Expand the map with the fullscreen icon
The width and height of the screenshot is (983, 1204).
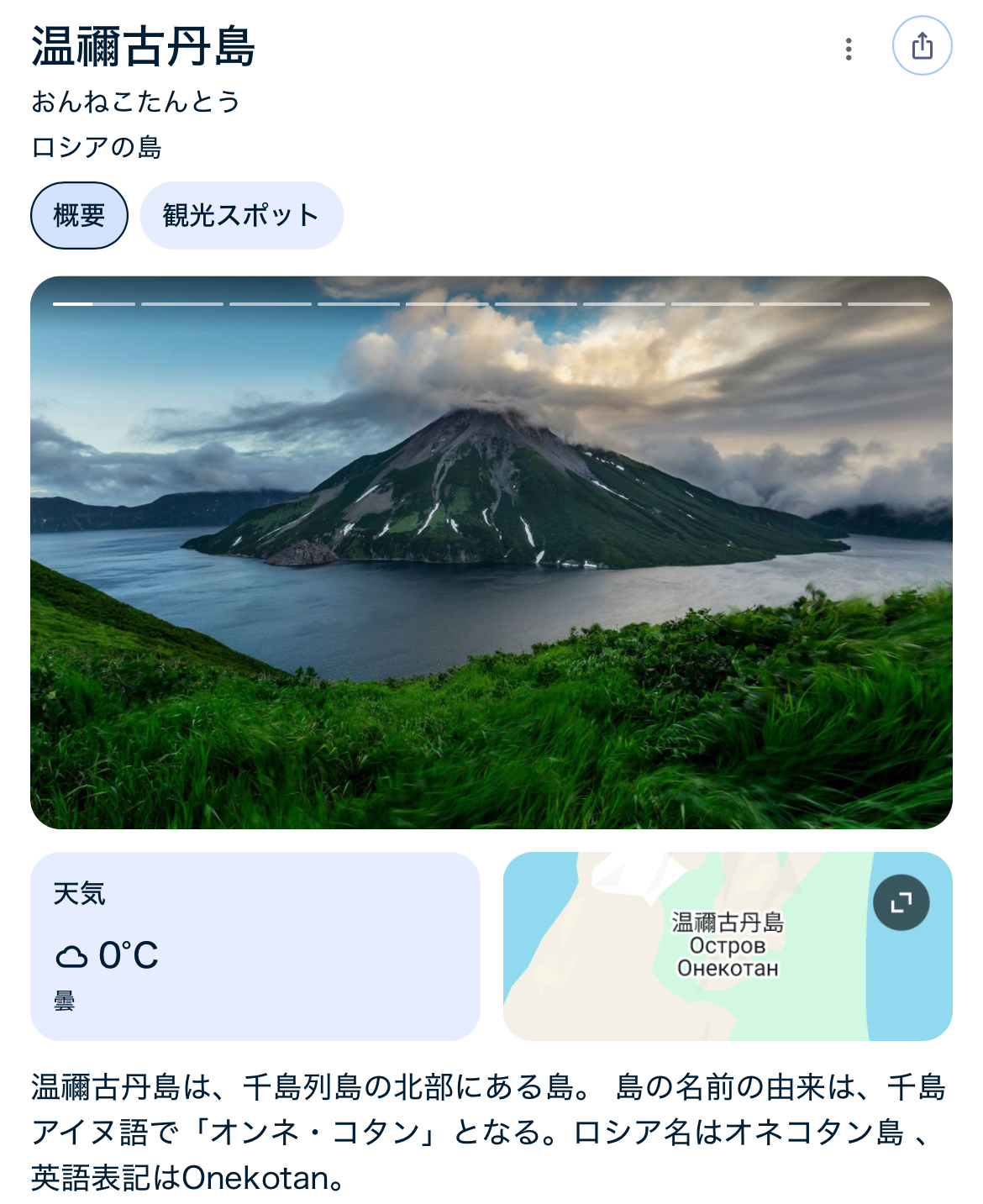(901, 903)
